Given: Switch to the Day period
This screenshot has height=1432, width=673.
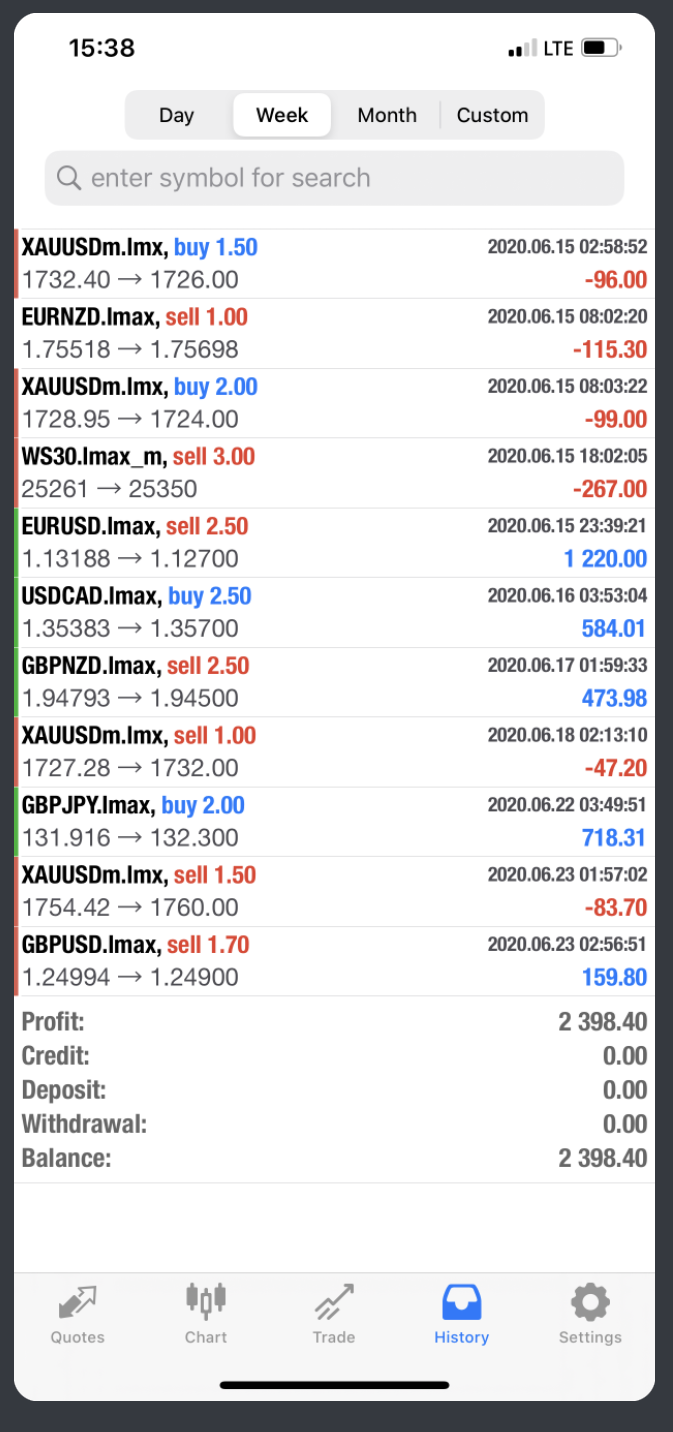Looking at the screenshot, I should coord(176,115).
